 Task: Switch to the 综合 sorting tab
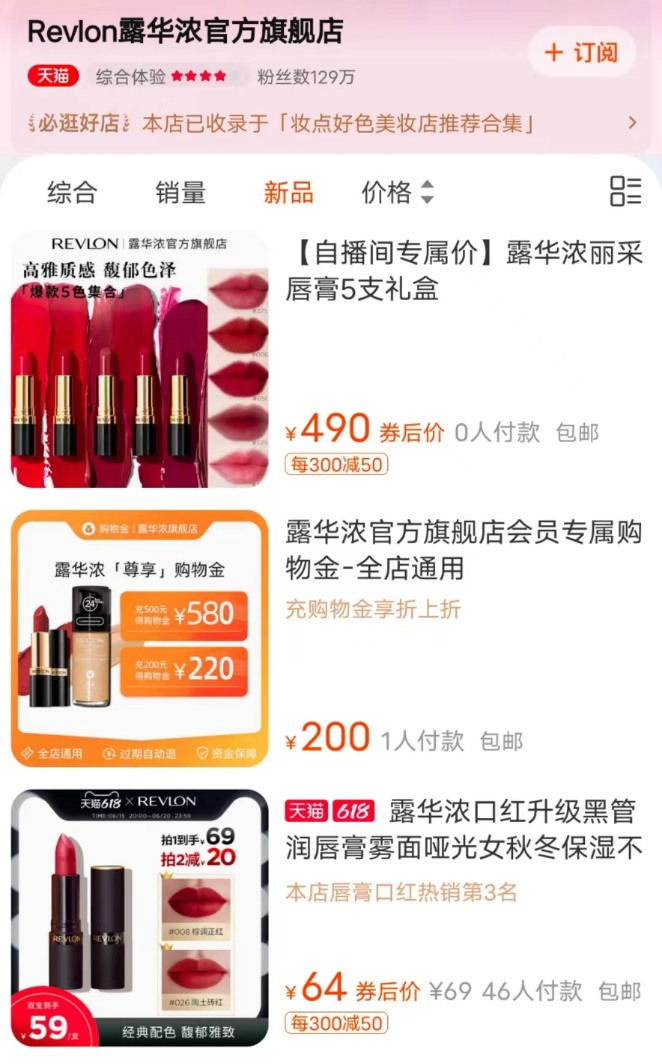click(72, 192)
